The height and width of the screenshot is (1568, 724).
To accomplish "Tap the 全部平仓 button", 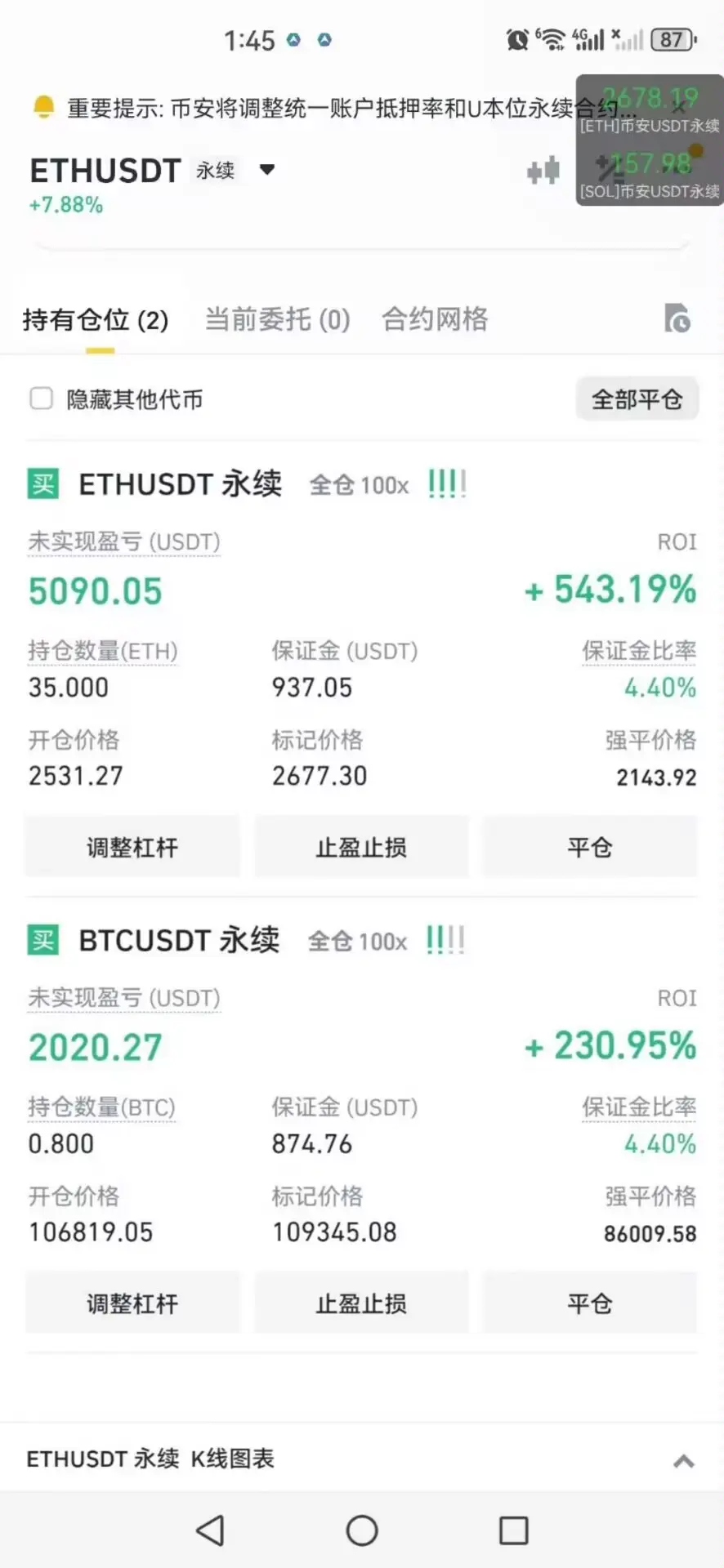I will tap(637, 399).
